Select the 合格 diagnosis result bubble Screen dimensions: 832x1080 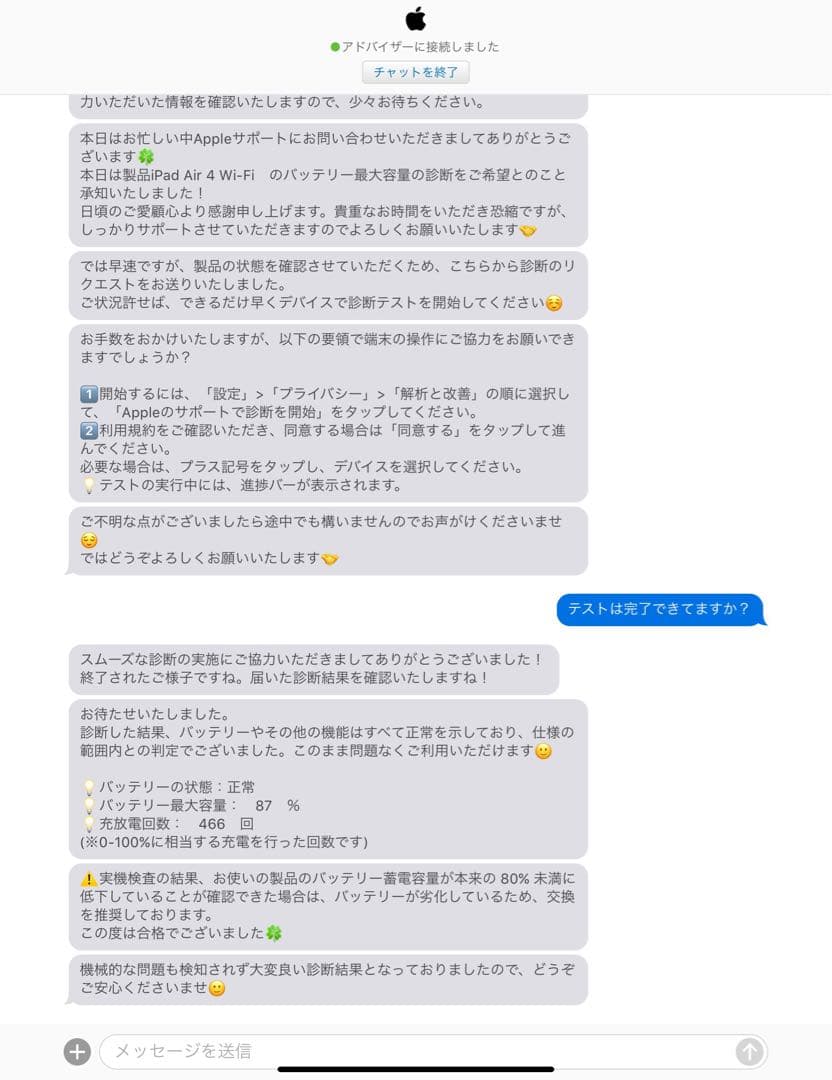tap(327, 903)
